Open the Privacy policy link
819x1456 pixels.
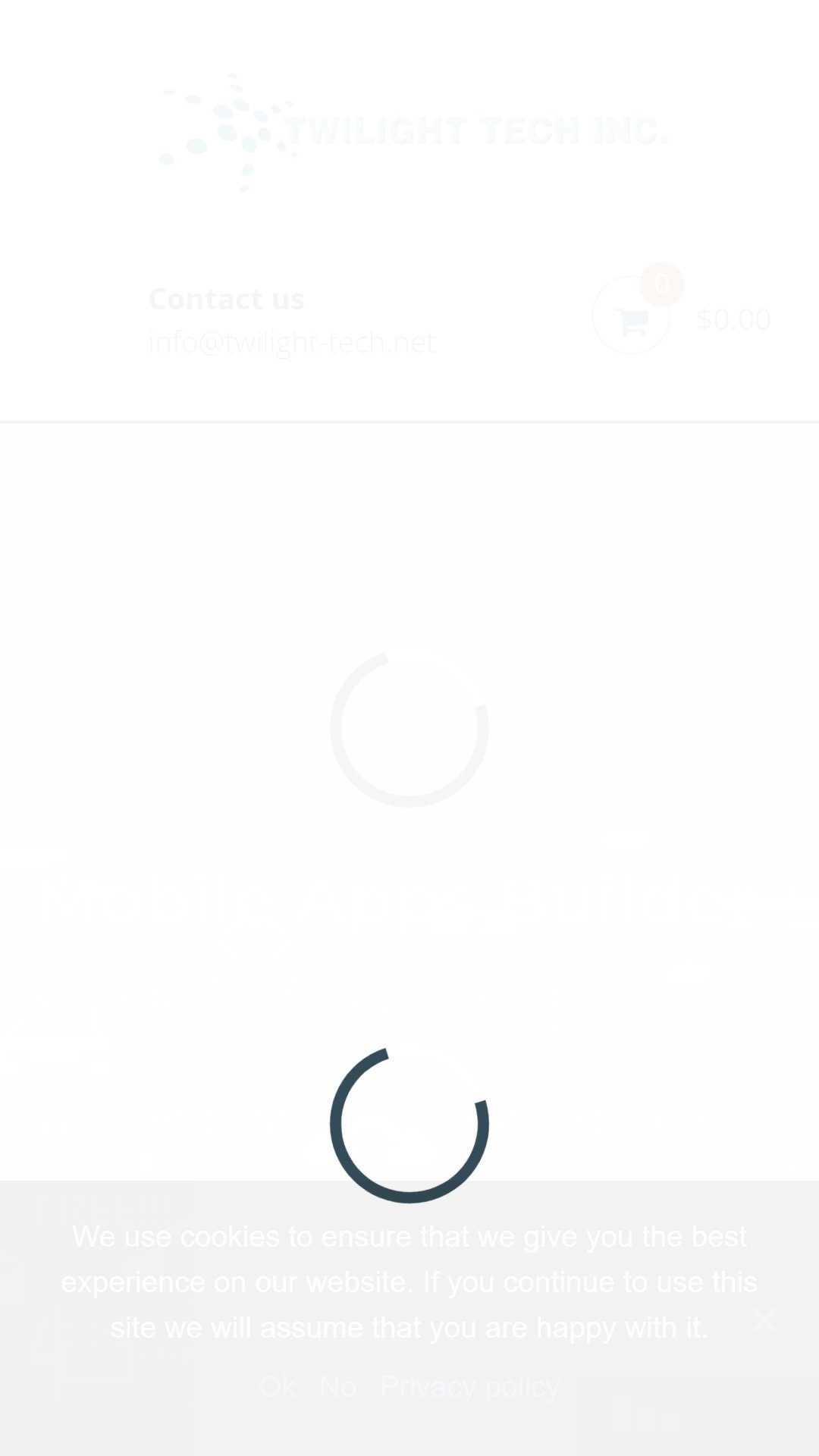[470, 1387]
